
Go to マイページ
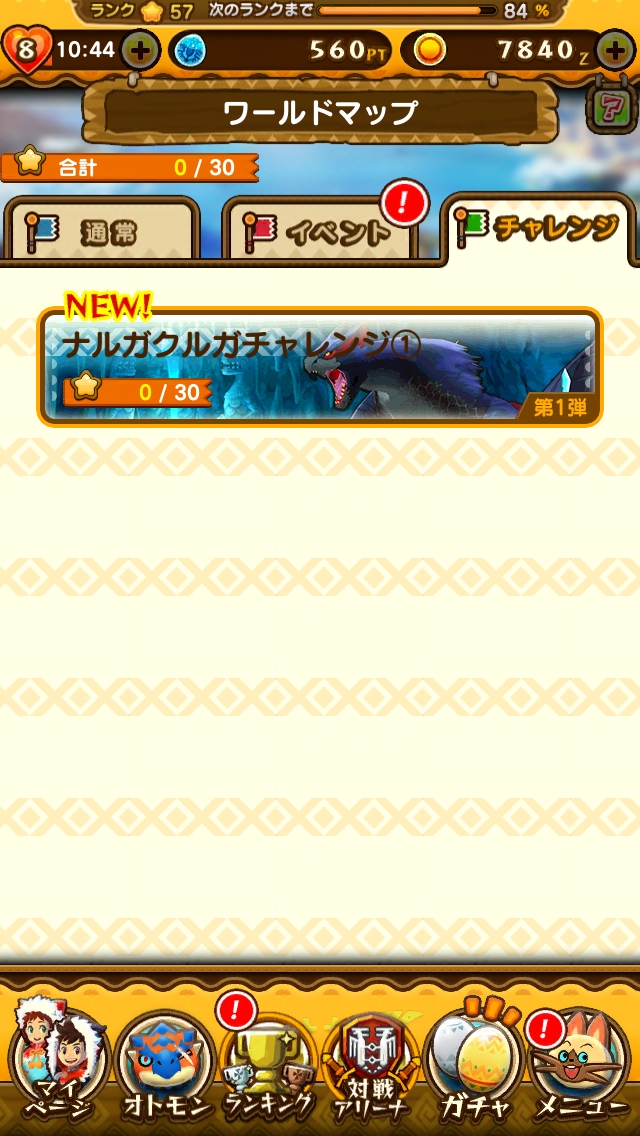pos(57,1062)
